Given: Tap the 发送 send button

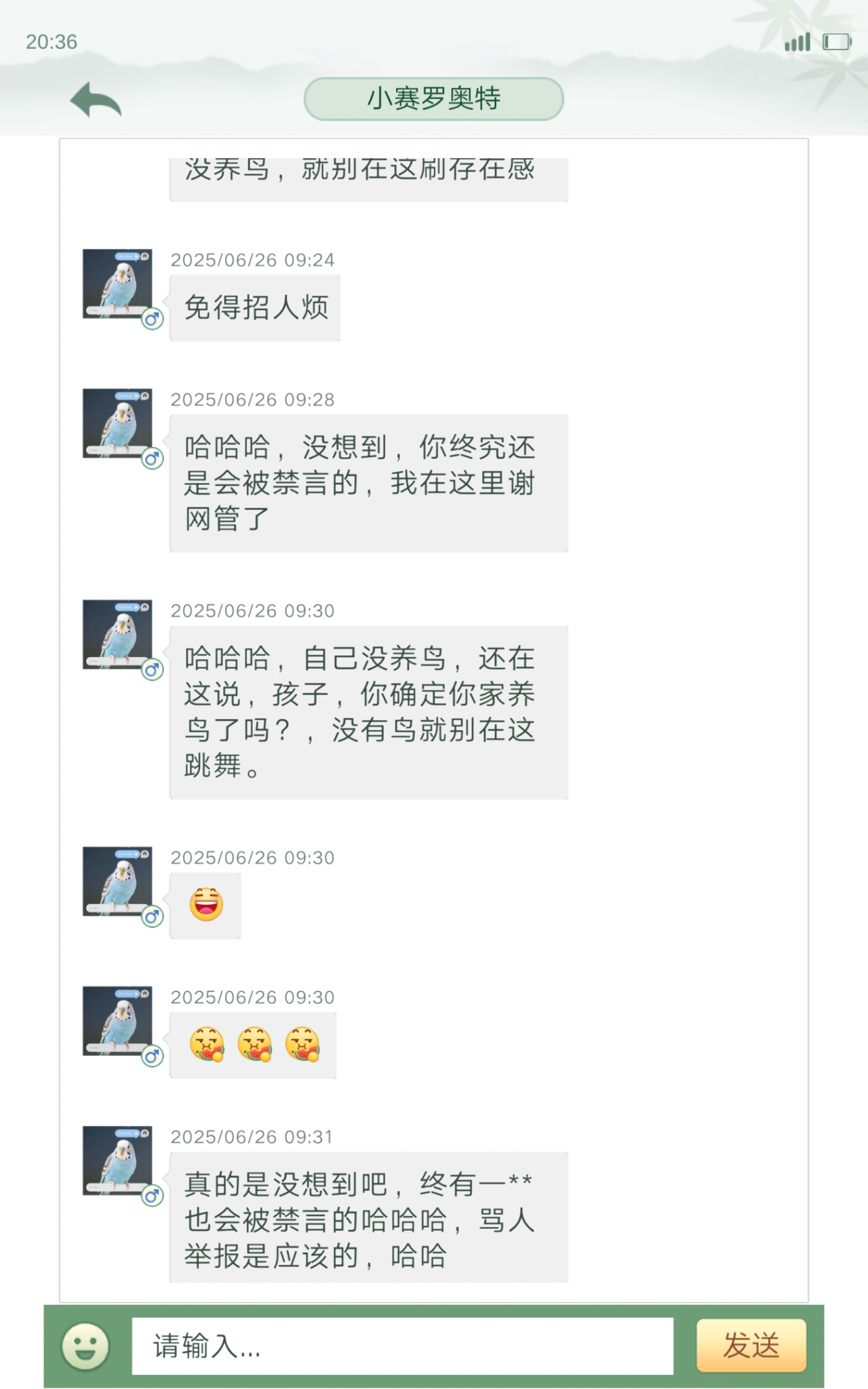Looking at the screenshot, I should [x=751, y=1346].
